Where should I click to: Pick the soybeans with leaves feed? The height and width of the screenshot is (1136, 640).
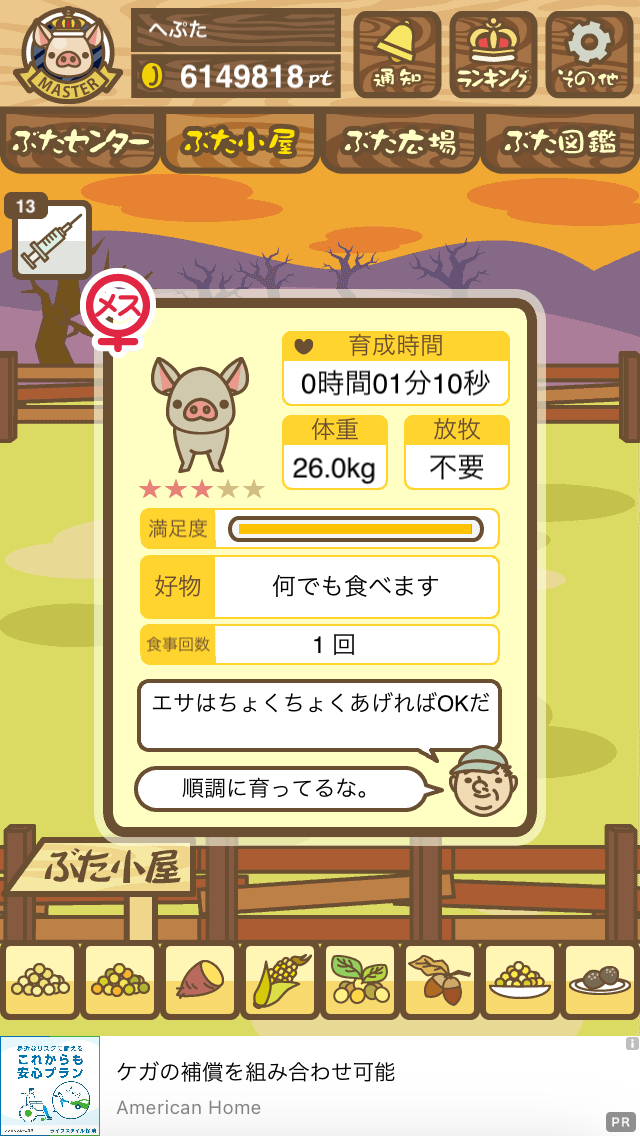(x=360, y=981)
